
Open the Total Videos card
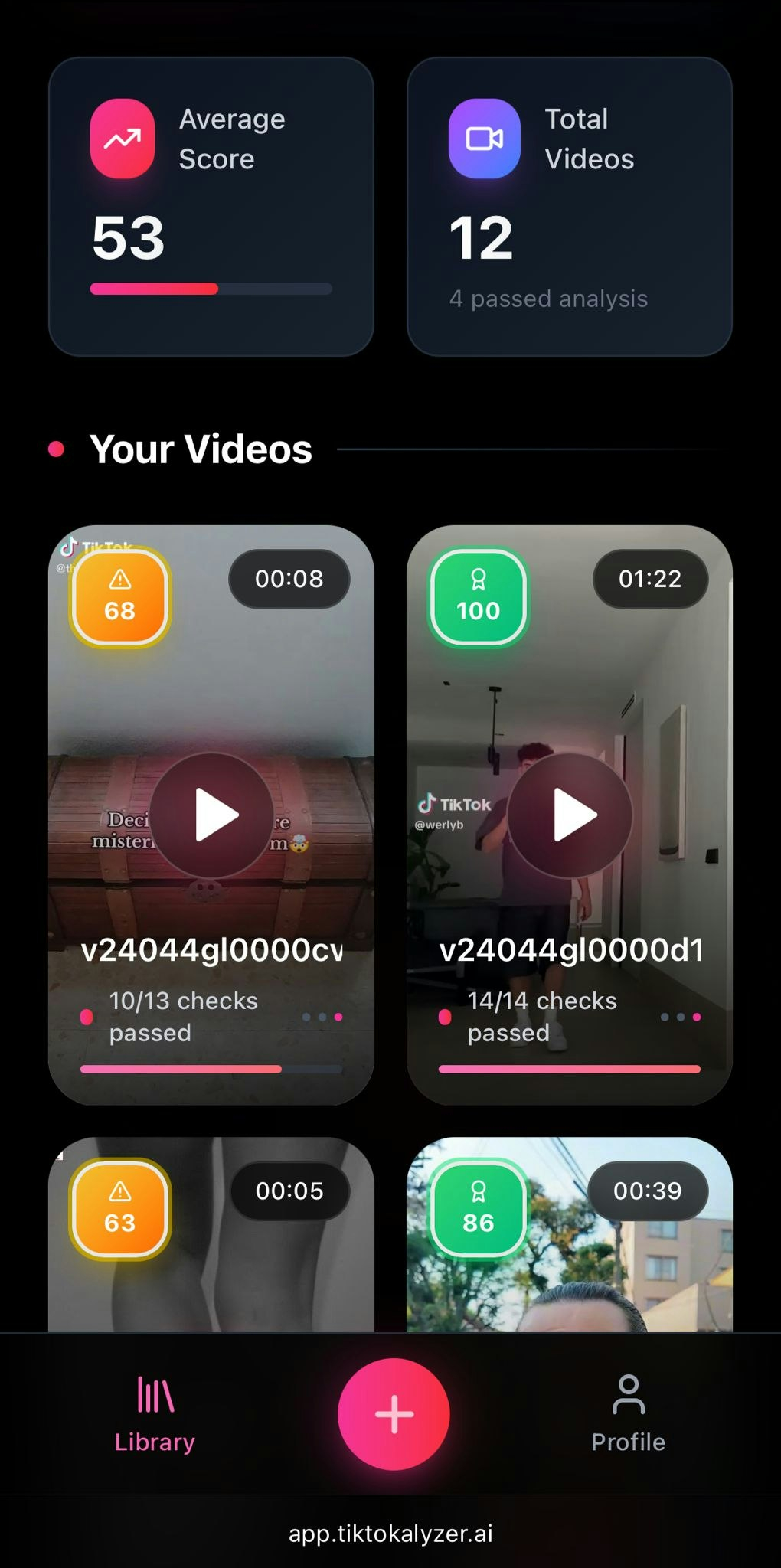coord(570,207)
